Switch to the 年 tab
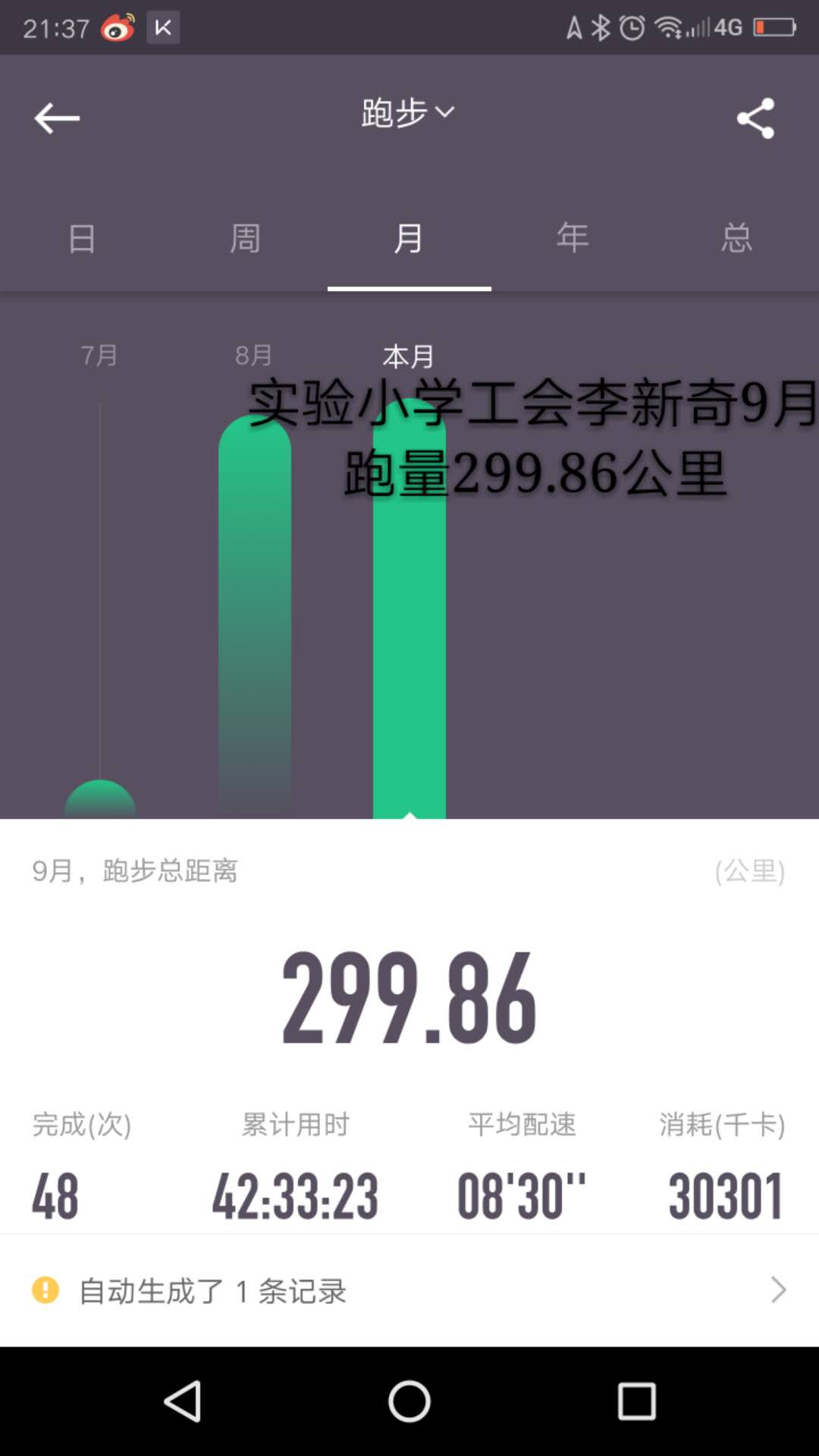The width and height of the screenshot is (819, 1456). 573,238
